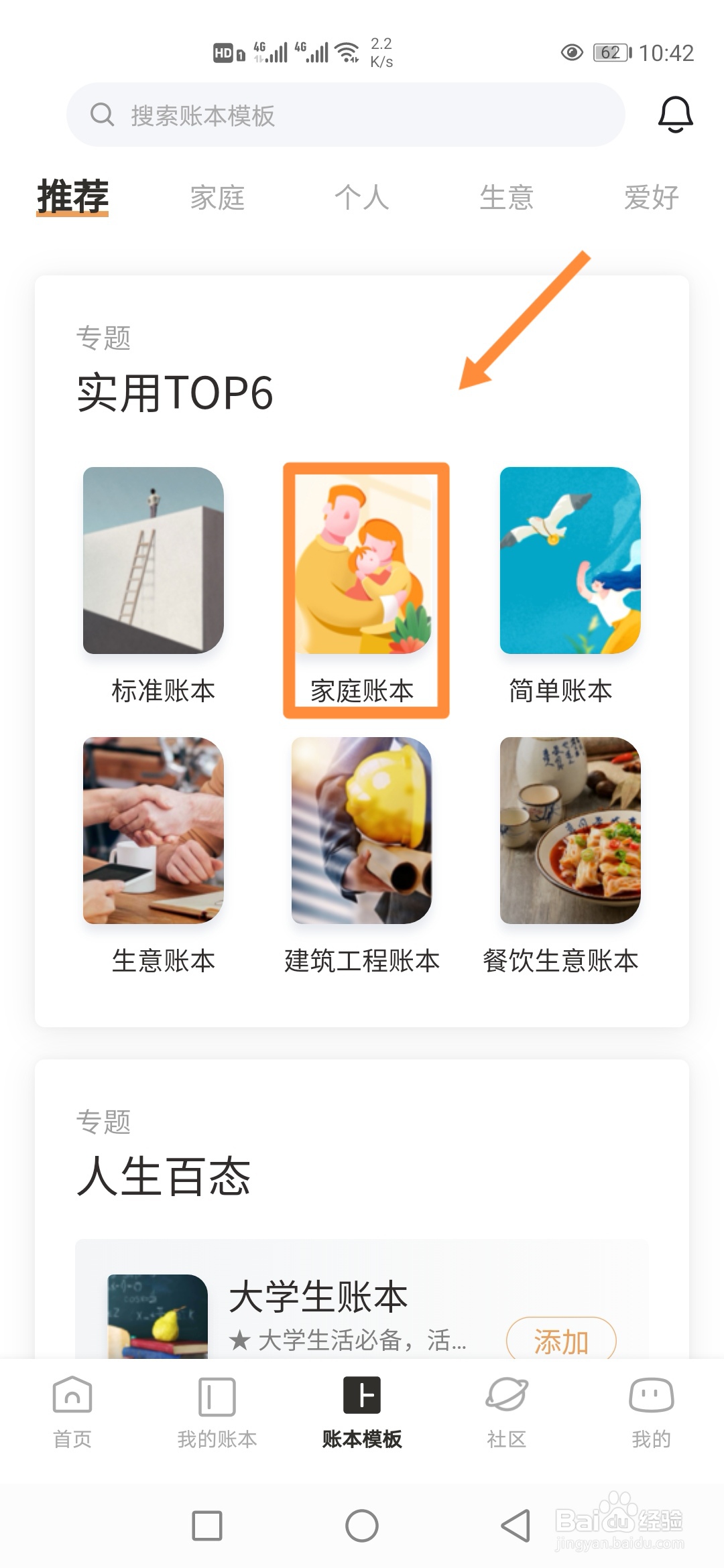This screenshot has width=724, height=1568.
Task: Tap the search magnifier icon
Action: 102,114
